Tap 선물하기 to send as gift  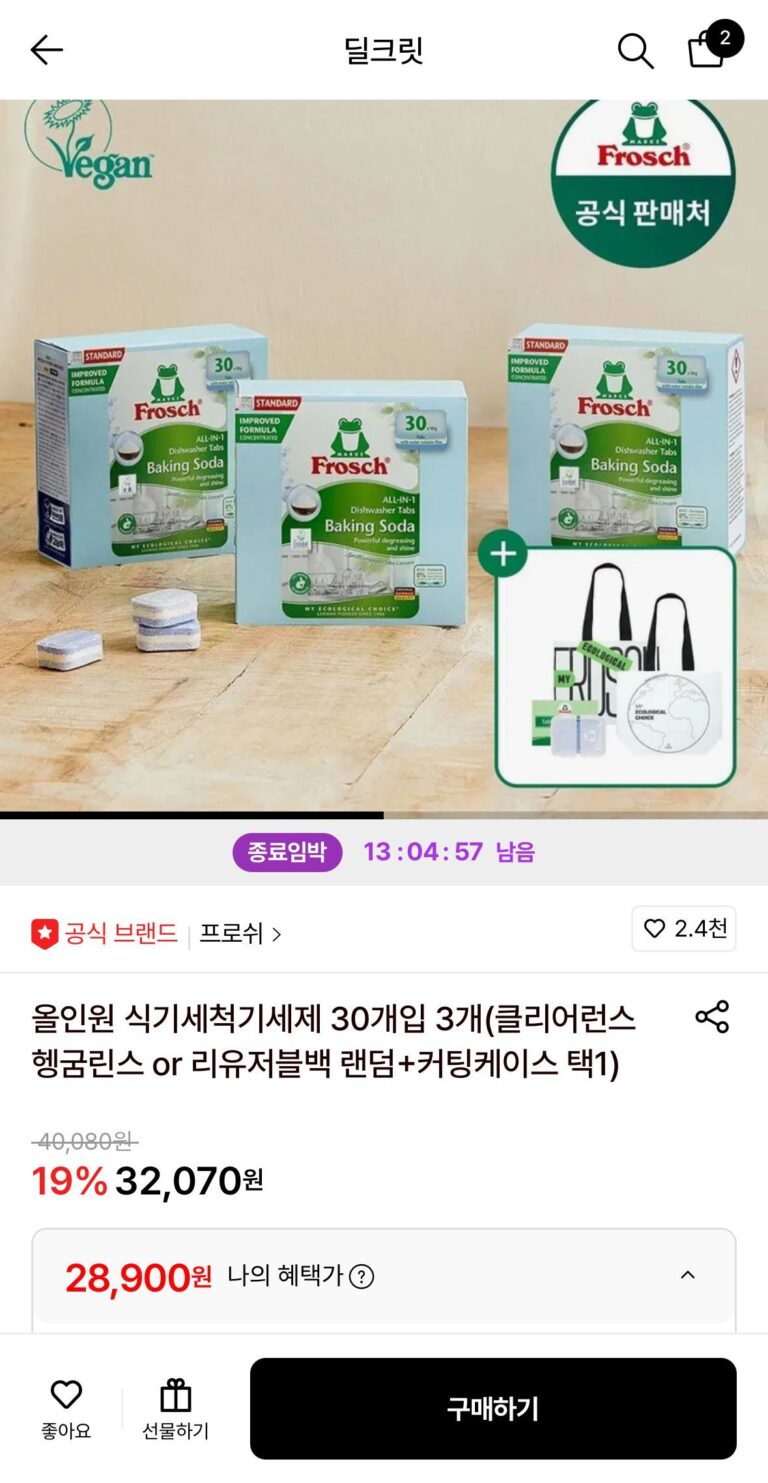pyautogui.click(x=175, y=1408)
